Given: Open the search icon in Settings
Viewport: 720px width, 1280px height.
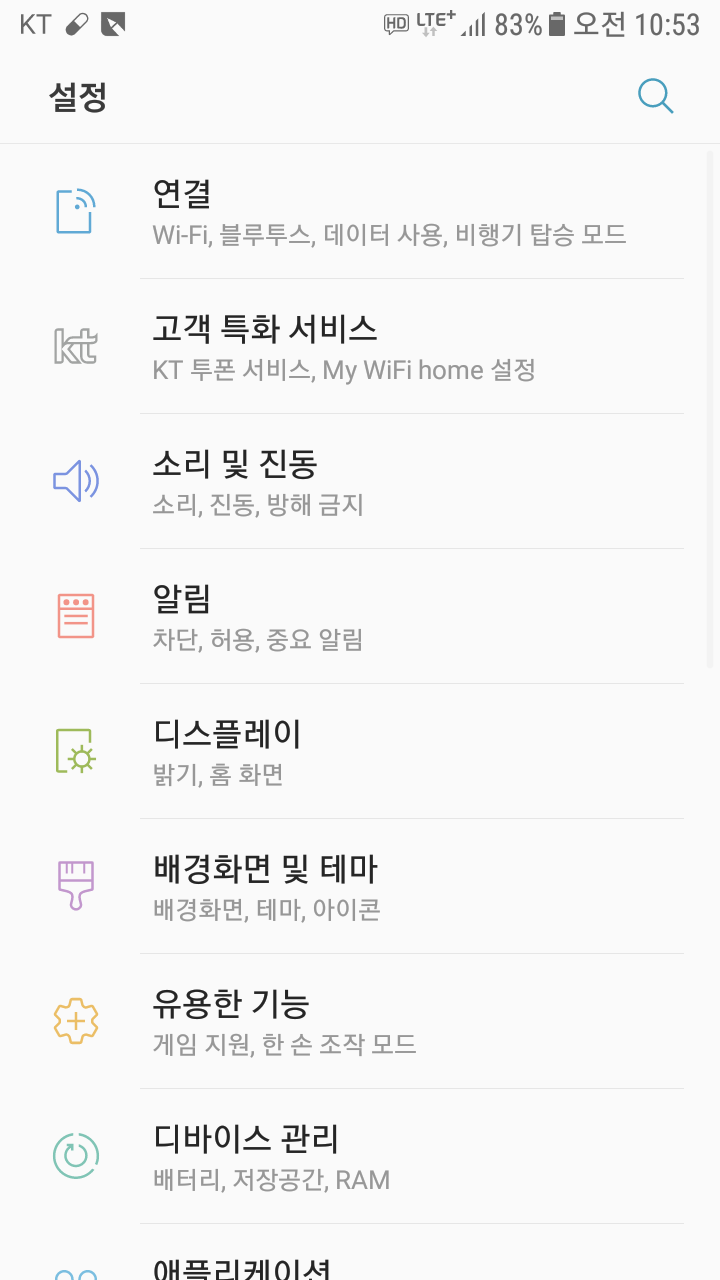Looking at the screenshot, I should point(656,96).
